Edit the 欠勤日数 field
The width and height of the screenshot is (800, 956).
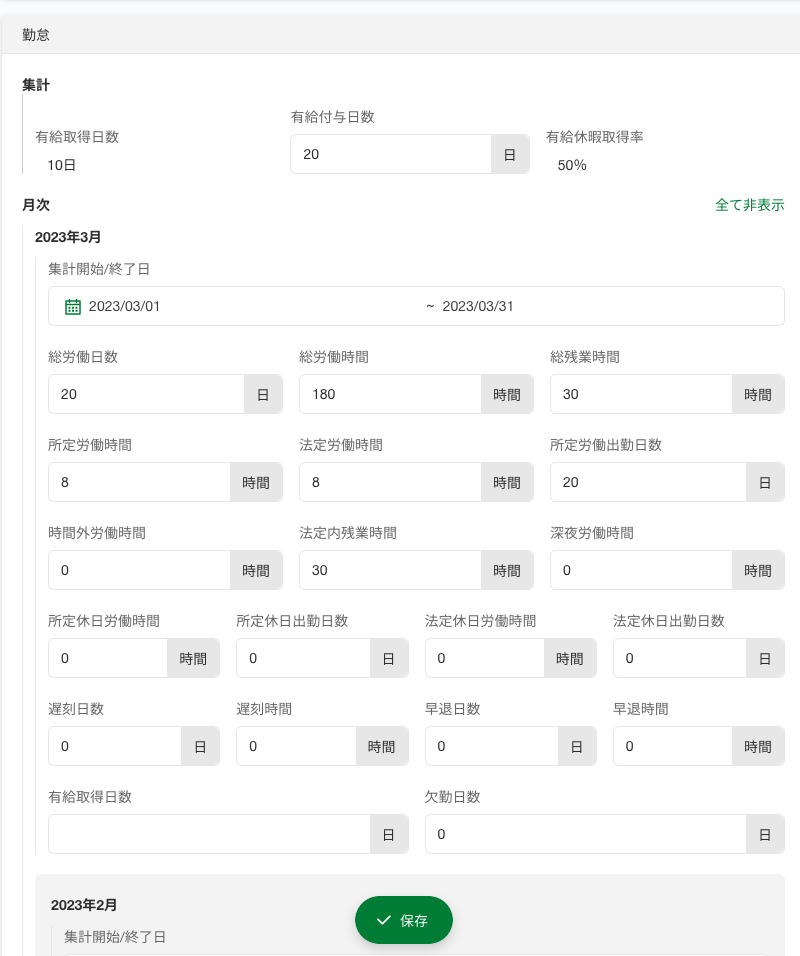[585, 834]
